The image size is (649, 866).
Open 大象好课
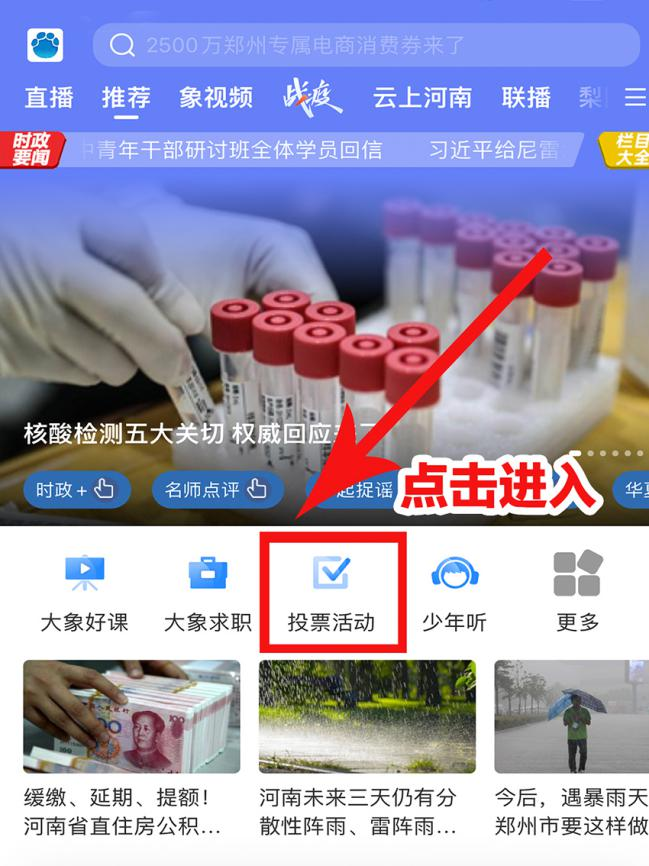(x=84, y=592)
